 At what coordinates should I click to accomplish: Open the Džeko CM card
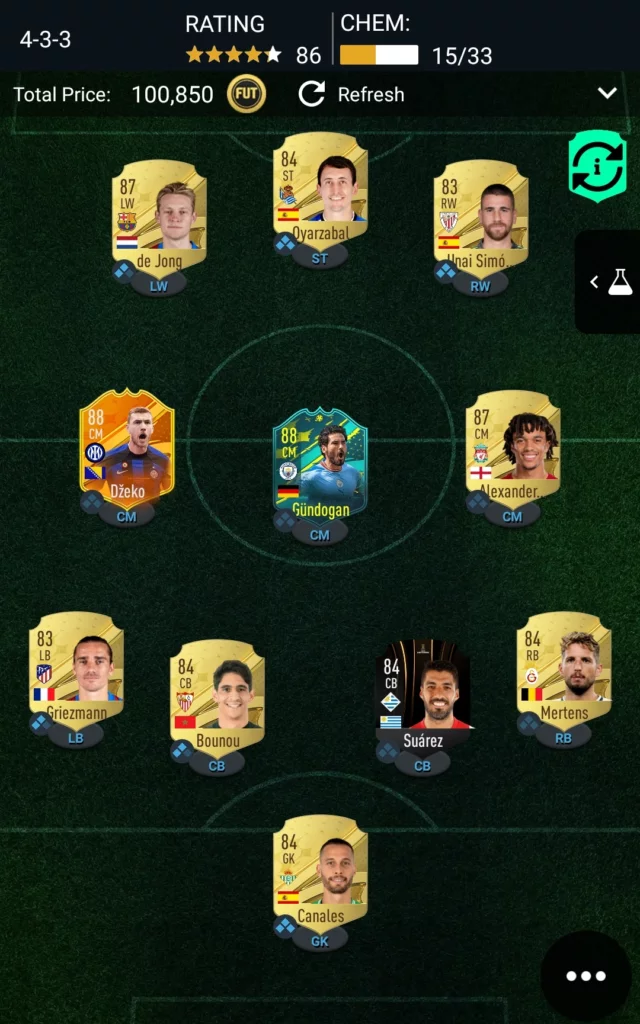coord(127,447)
